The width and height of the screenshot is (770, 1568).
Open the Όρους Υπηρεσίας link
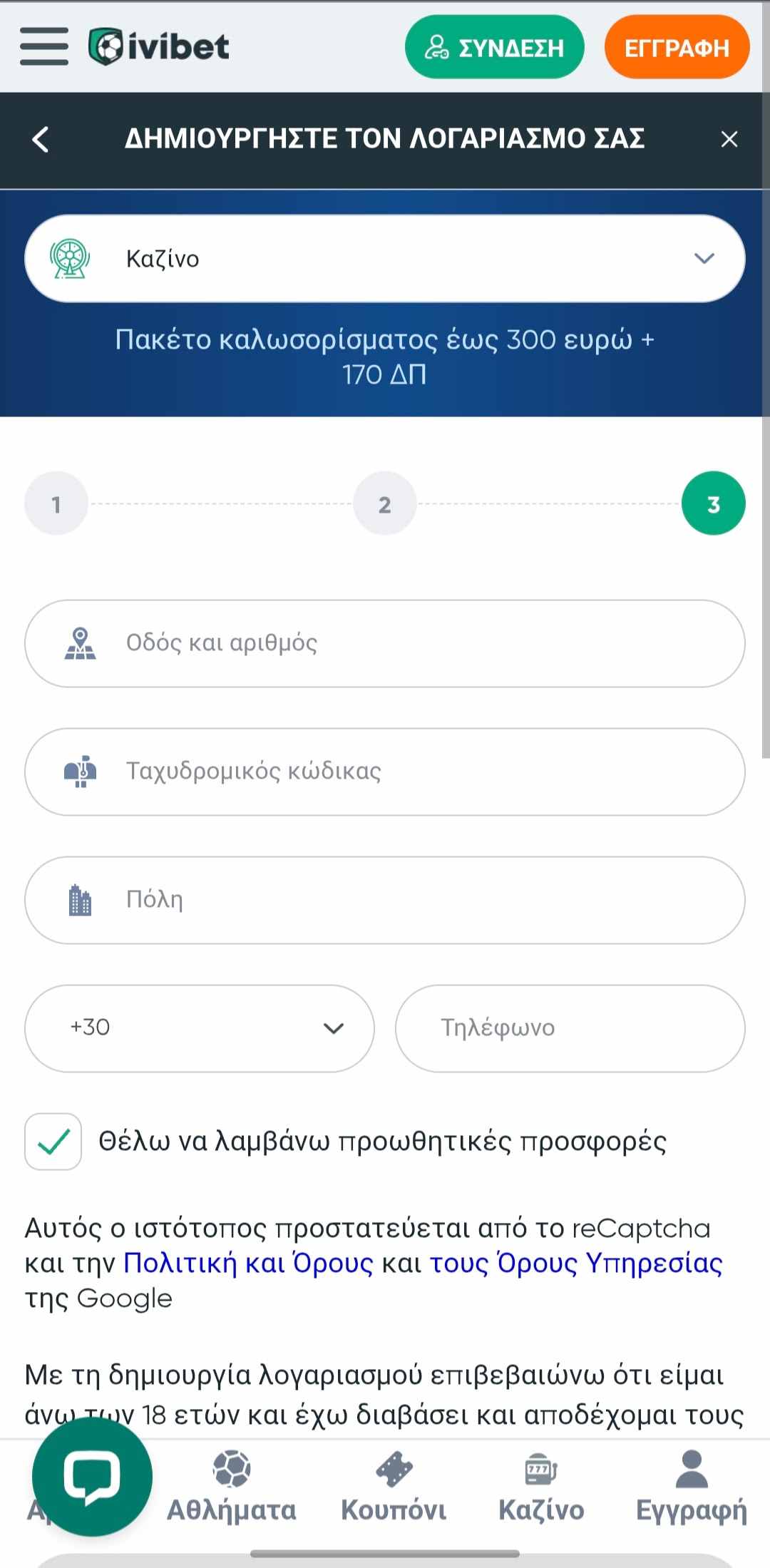coord(576,1263)
